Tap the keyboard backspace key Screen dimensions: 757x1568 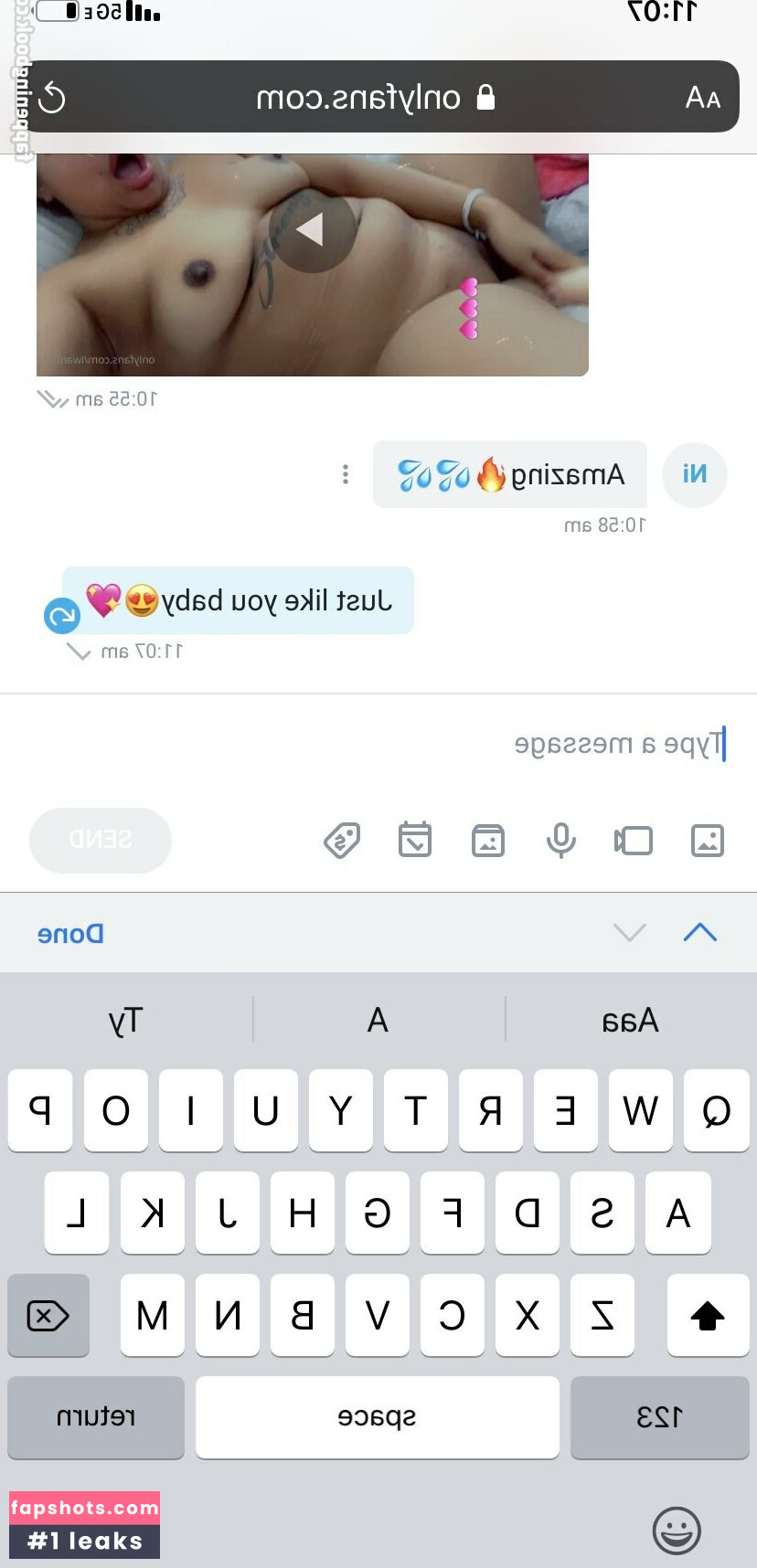coord(48,1316)
